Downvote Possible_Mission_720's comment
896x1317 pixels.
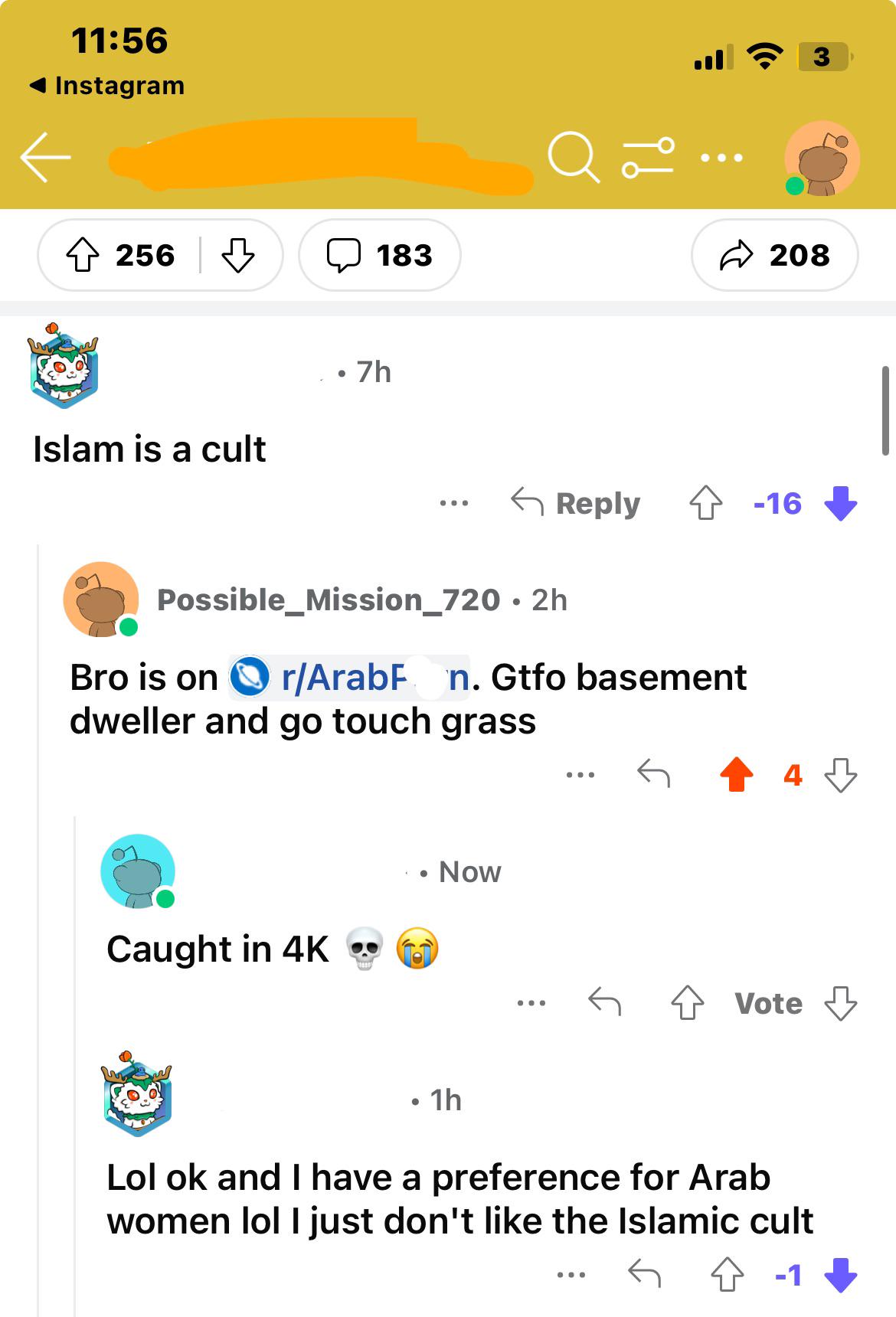[x=840, y=774]
